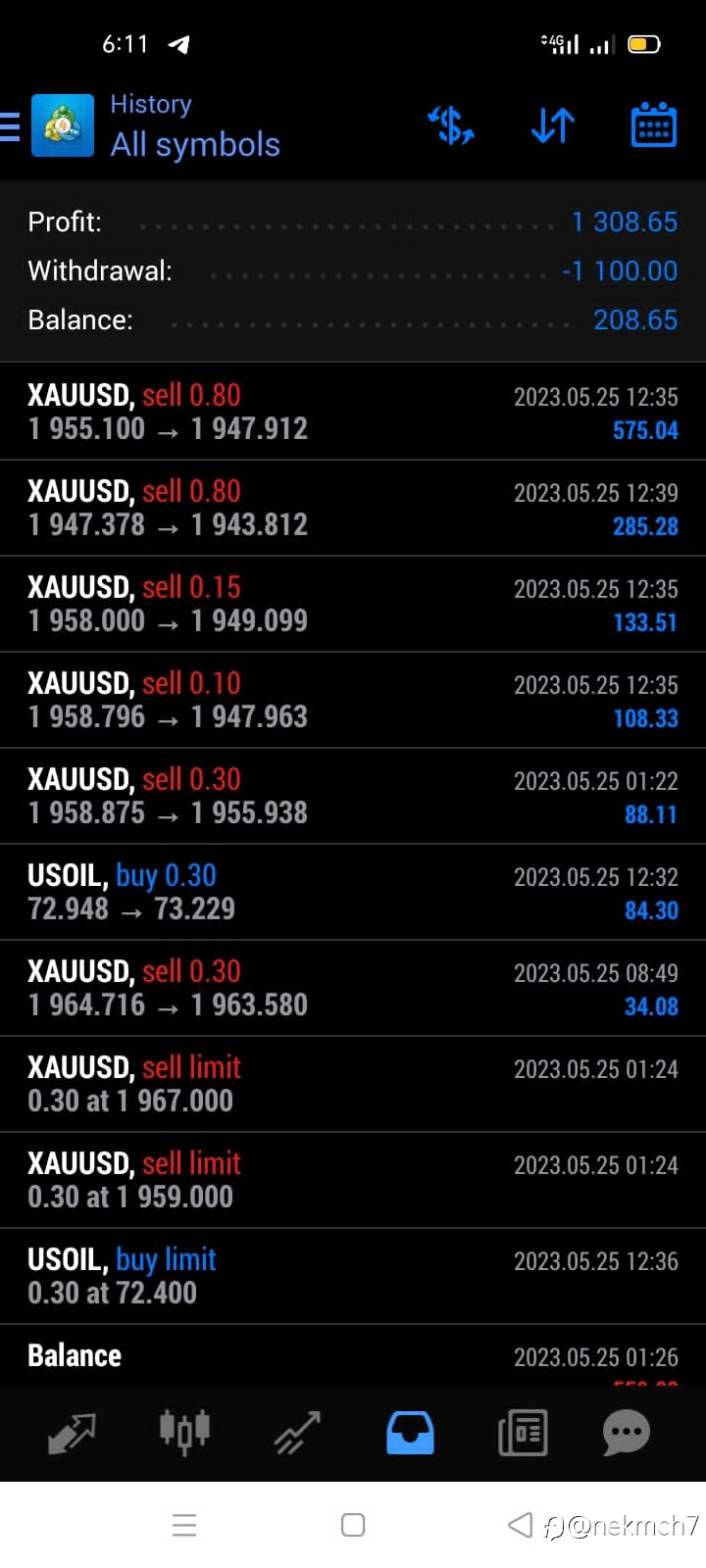Open the calendar date range picker
This screenshot has height=1568, width=706.
tap(654, 124)
